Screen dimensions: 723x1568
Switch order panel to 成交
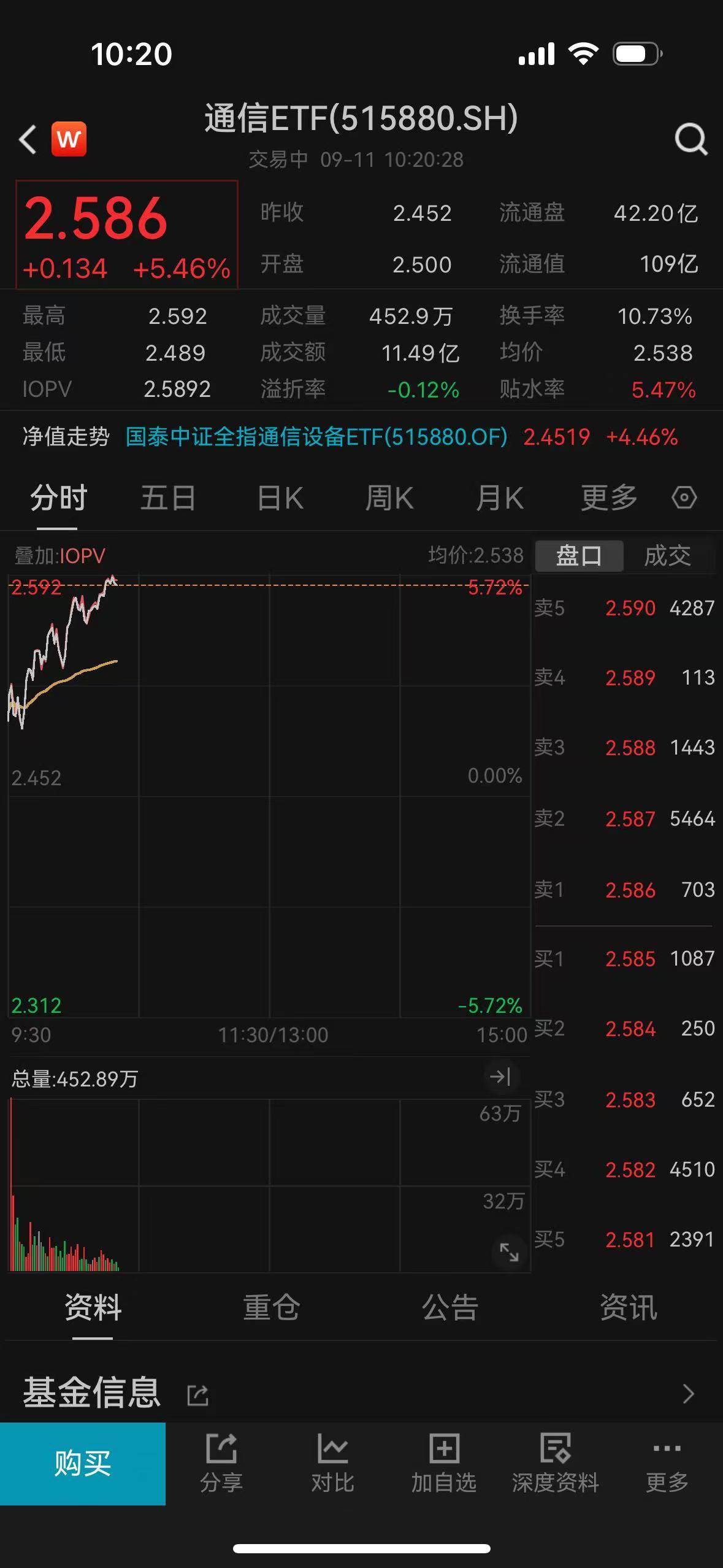click(668, 556)
